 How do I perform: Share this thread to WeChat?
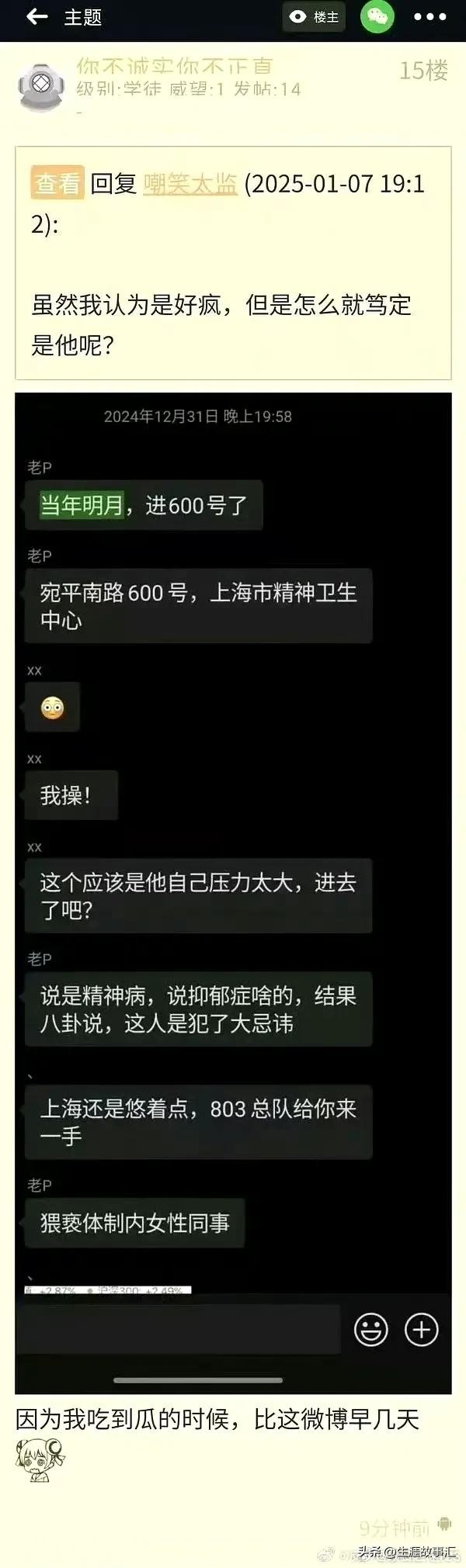(377, 17)
